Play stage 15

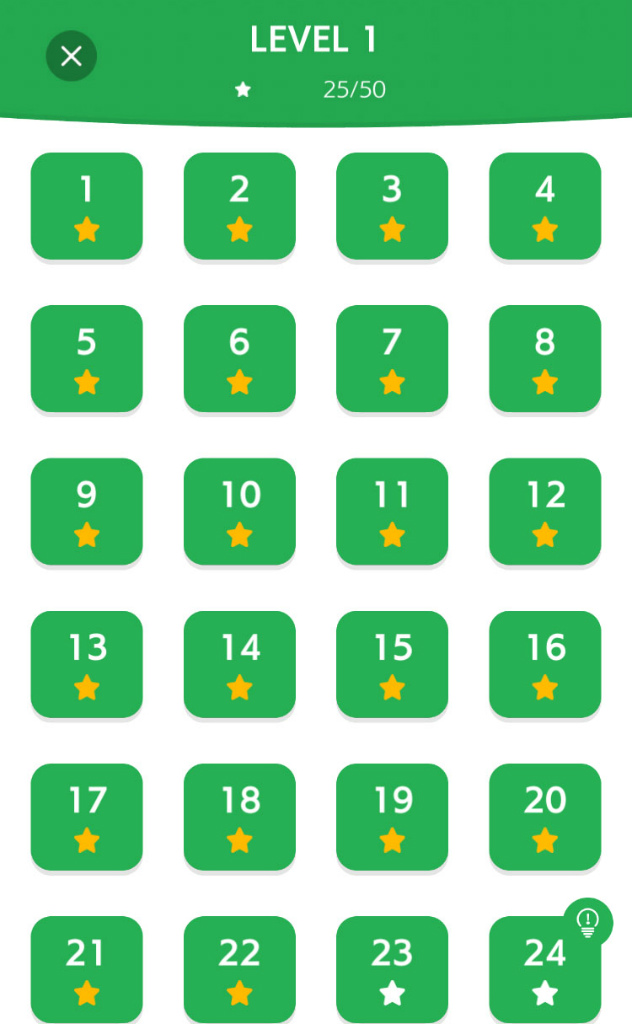(x=392, y=664)
